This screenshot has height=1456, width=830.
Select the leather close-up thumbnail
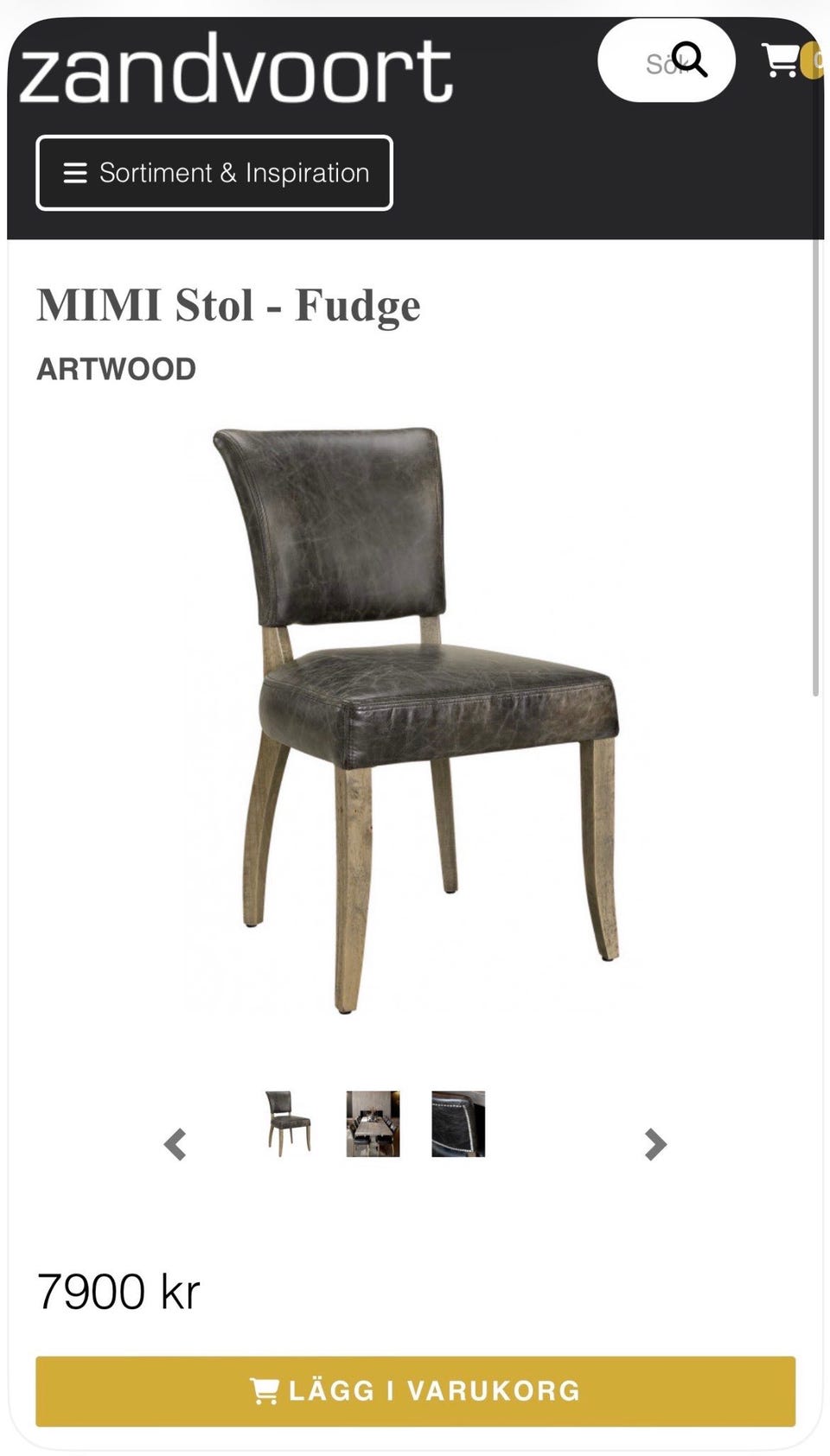(x=458, y=1123)
